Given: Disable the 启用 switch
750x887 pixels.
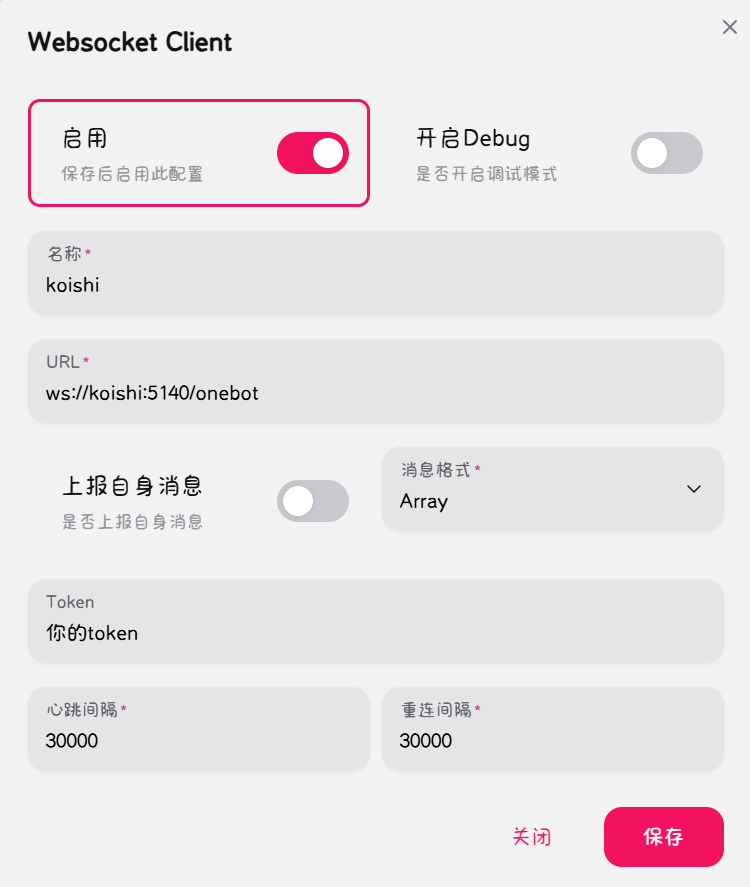Looking at the screenshot, I should tap(312, 153).
